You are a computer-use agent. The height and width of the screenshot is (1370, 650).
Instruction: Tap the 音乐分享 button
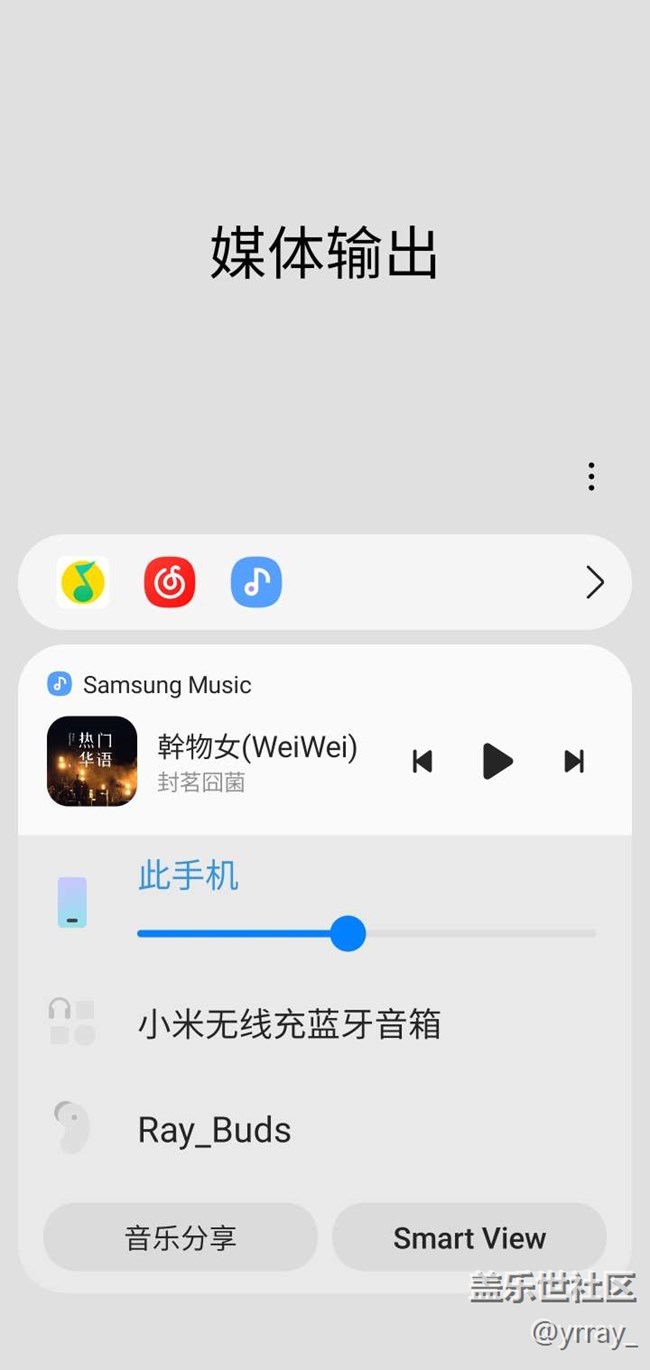(x=181, y=1238)
